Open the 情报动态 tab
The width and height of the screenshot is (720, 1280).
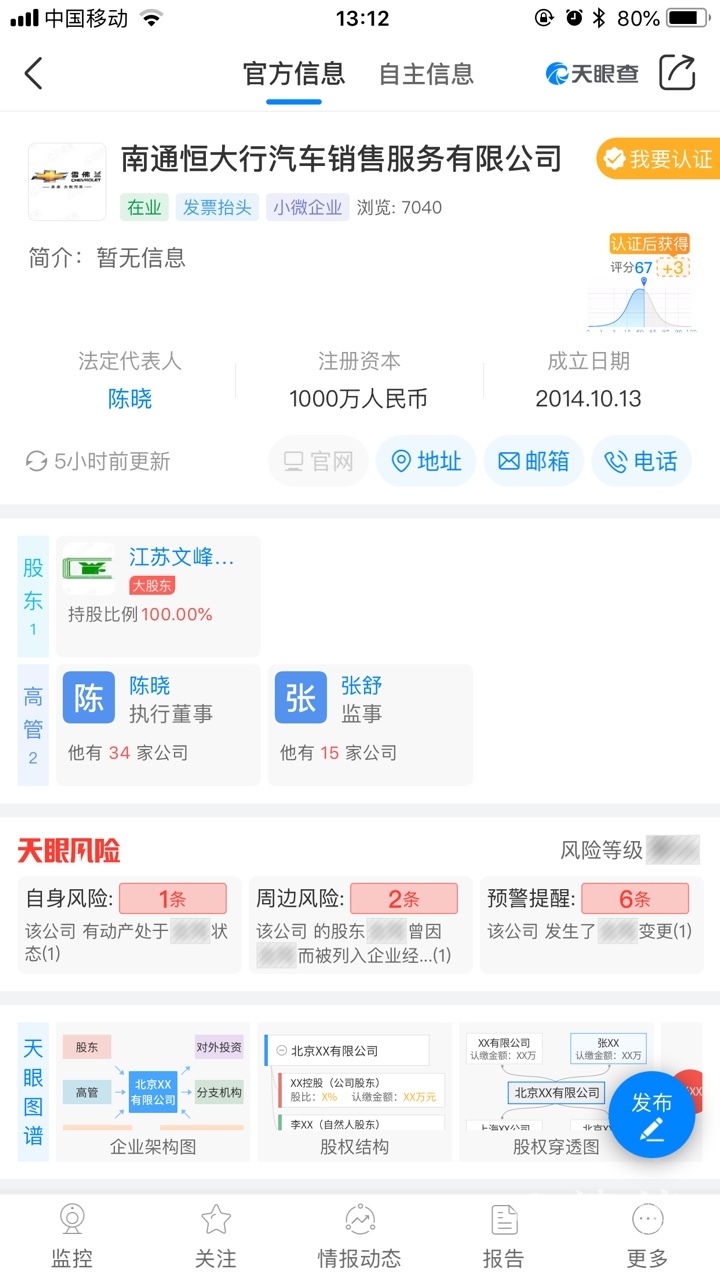[x=360, y=1235]
